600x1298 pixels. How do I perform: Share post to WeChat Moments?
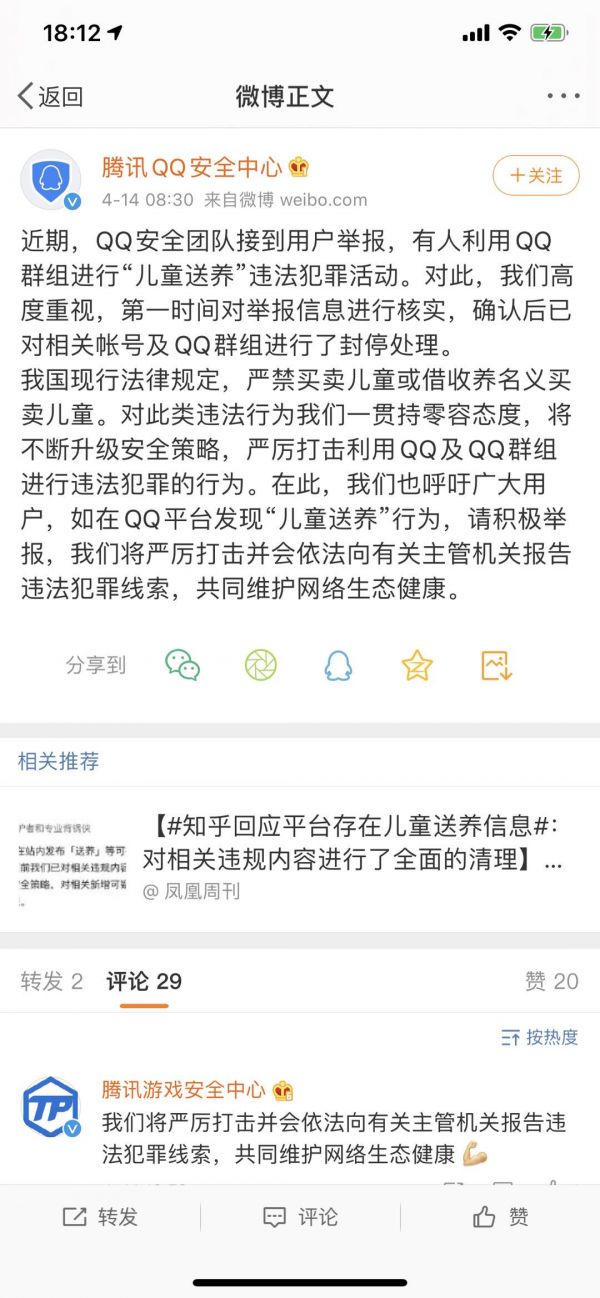pyautogui.click(x=261, y=665)
